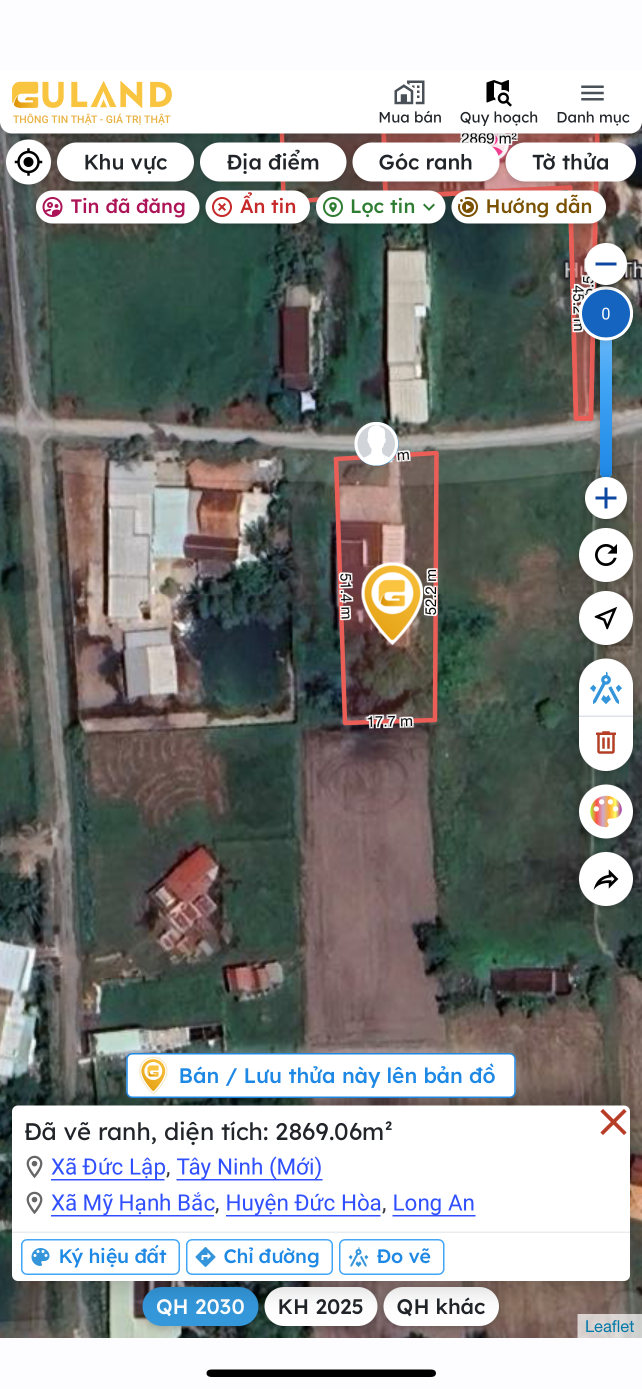
Task: Open the Mua bán section
Action: (x=410, y=103)
